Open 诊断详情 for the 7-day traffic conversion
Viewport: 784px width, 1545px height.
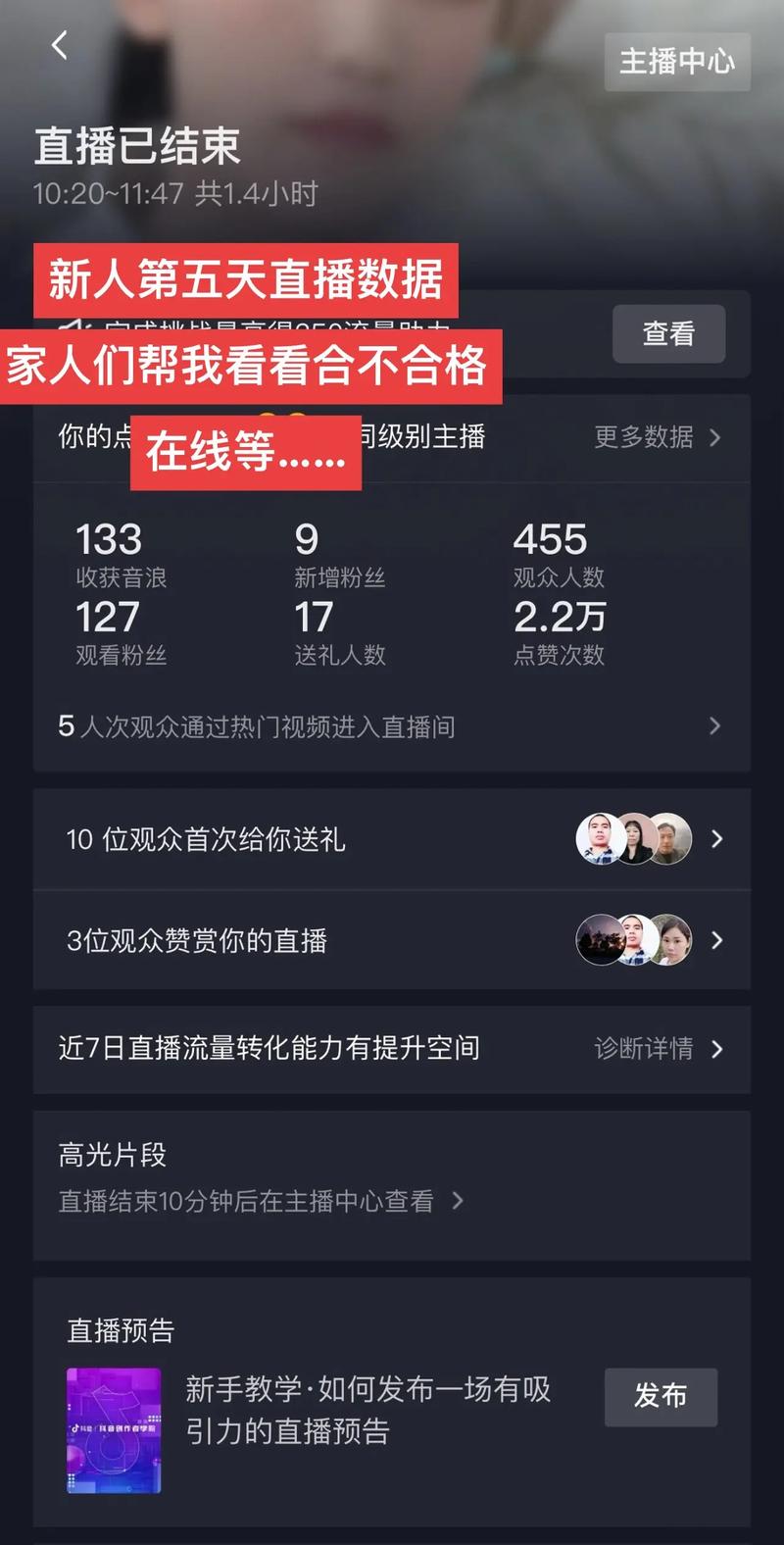(x=657, y=1049)
